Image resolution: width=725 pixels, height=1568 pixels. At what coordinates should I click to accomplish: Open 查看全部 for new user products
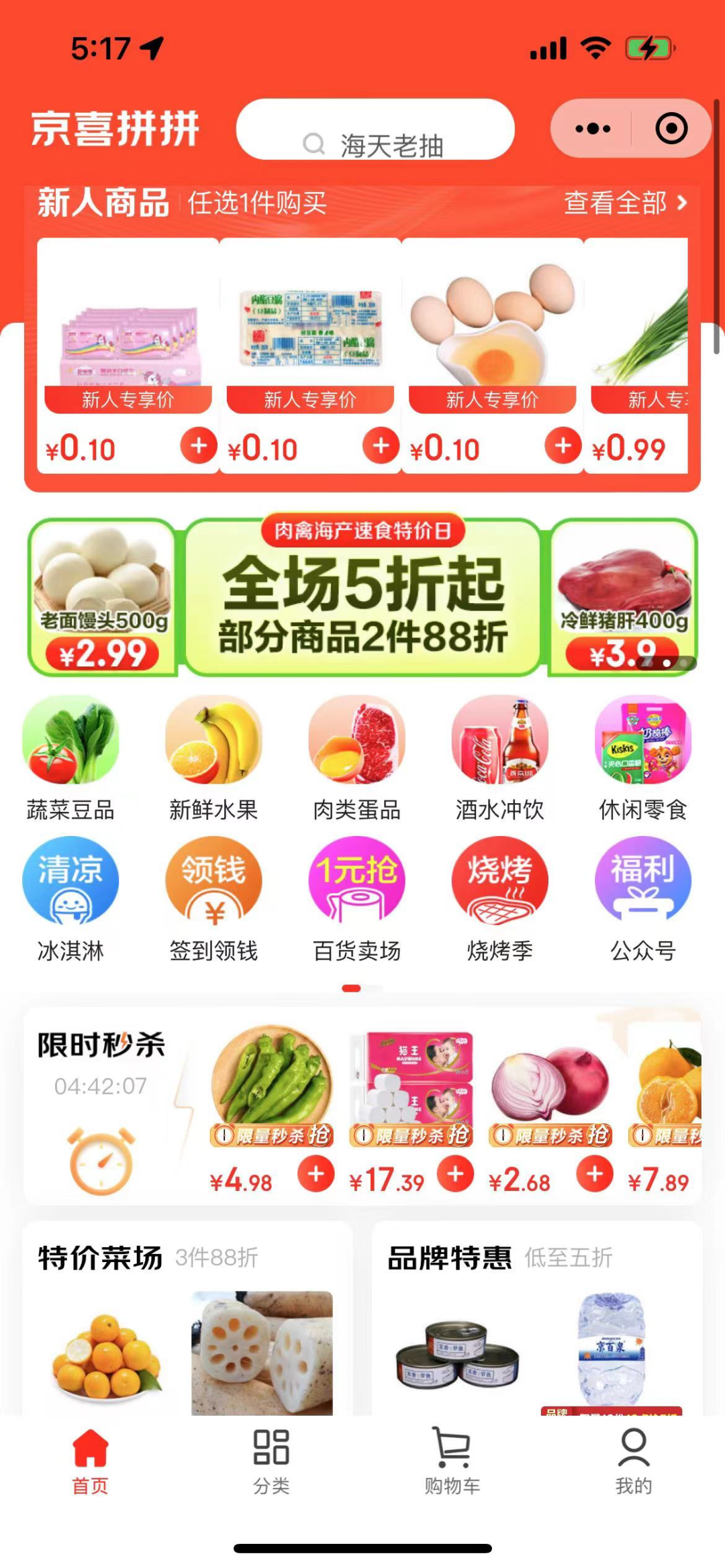(625, 203)
